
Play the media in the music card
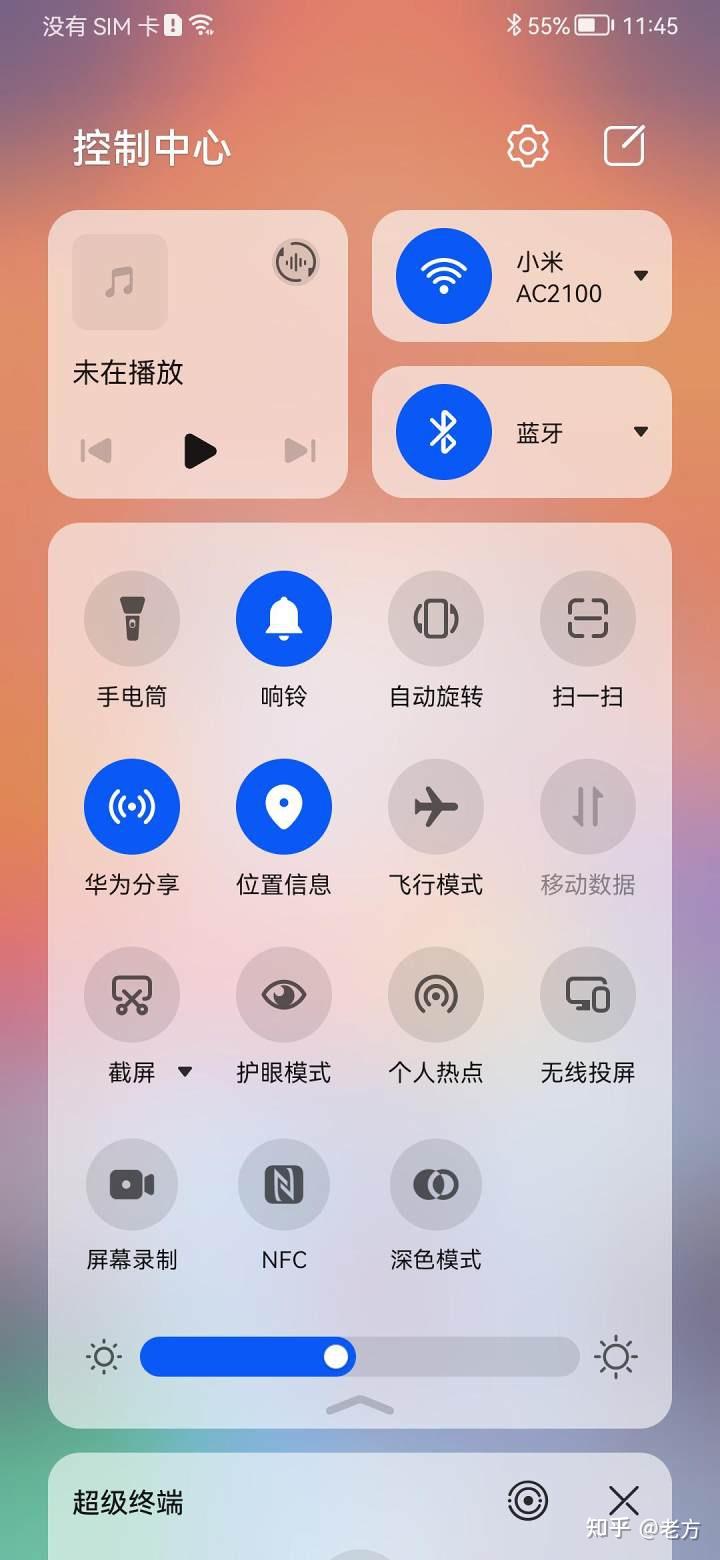200,451
